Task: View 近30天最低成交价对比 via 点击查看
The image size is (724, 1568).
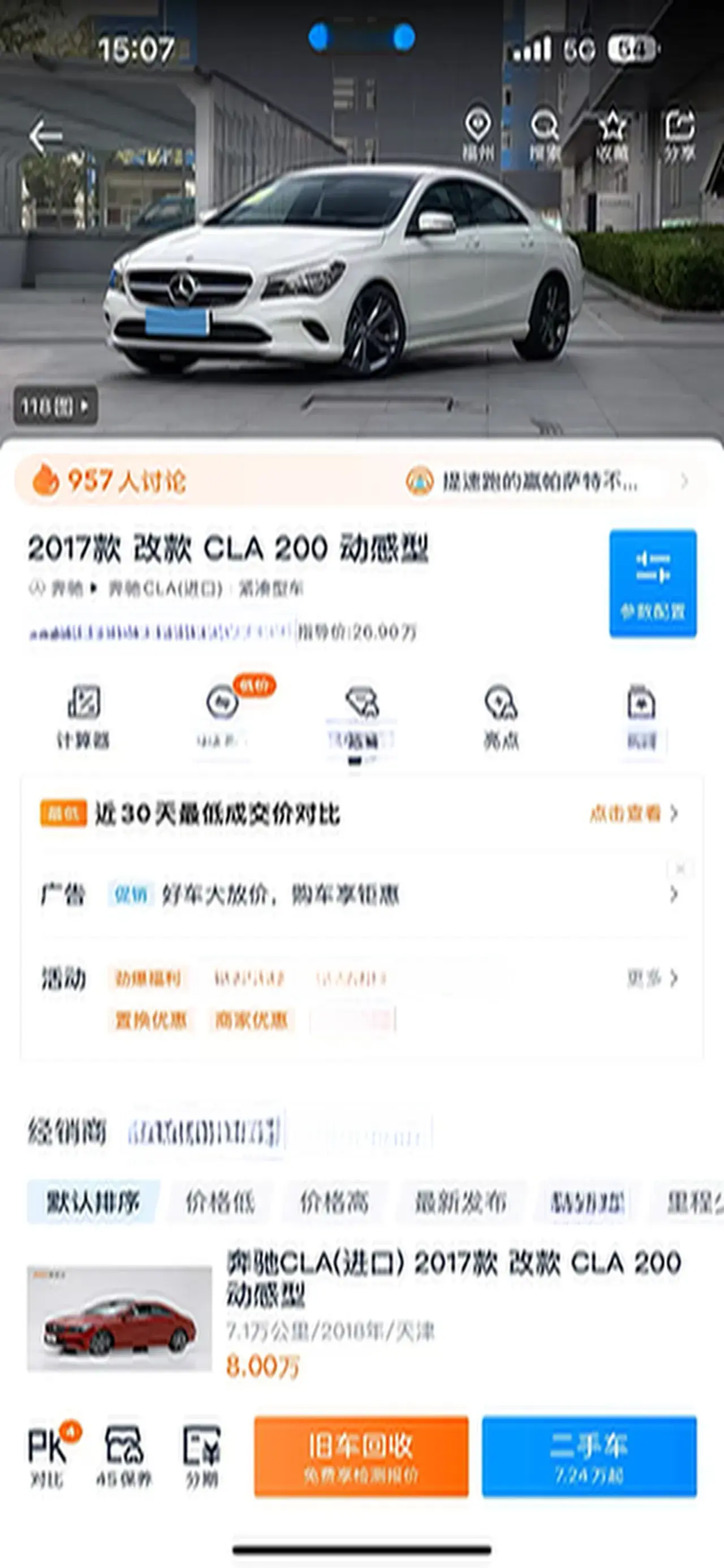Action: pyautogui.click(x=633, y=813)
